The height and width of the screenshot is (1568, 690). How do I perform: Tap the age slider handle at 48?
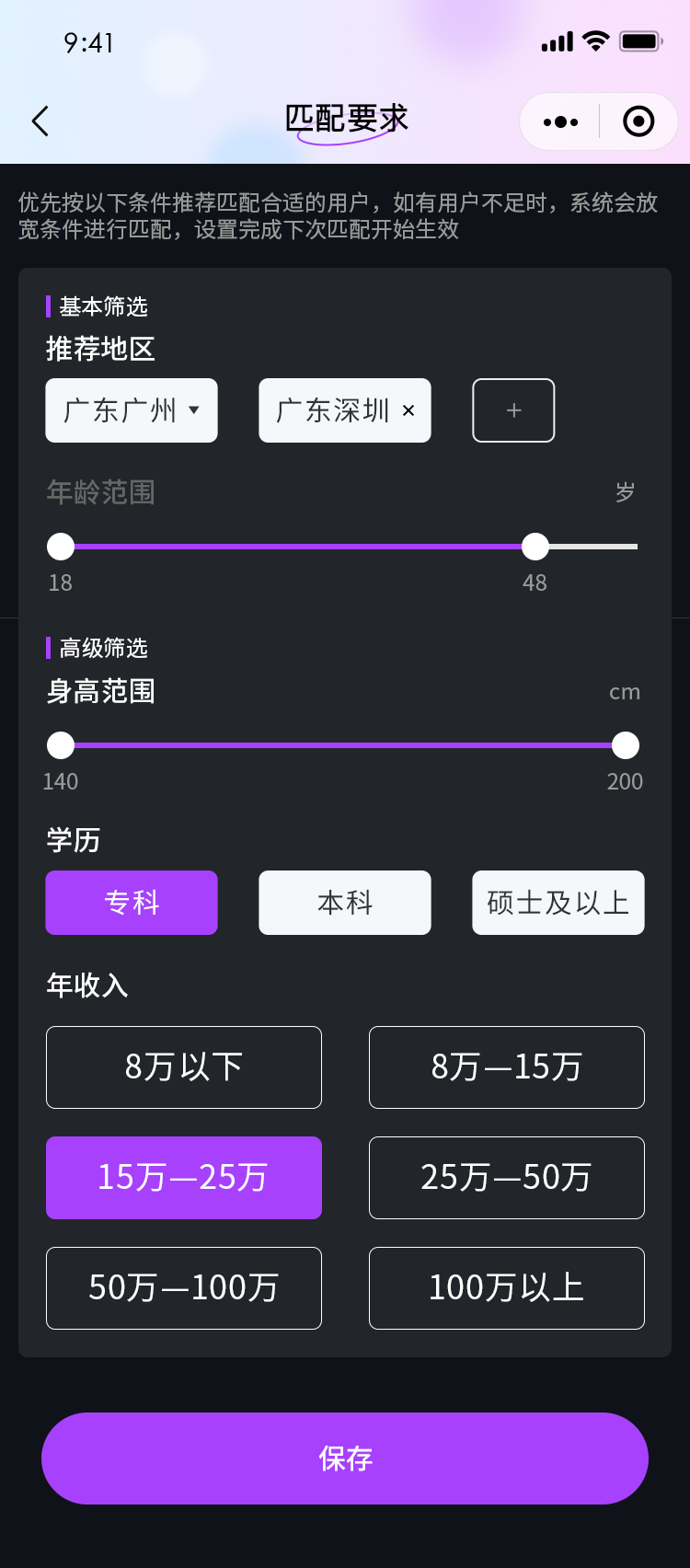[x=535, y=547]
